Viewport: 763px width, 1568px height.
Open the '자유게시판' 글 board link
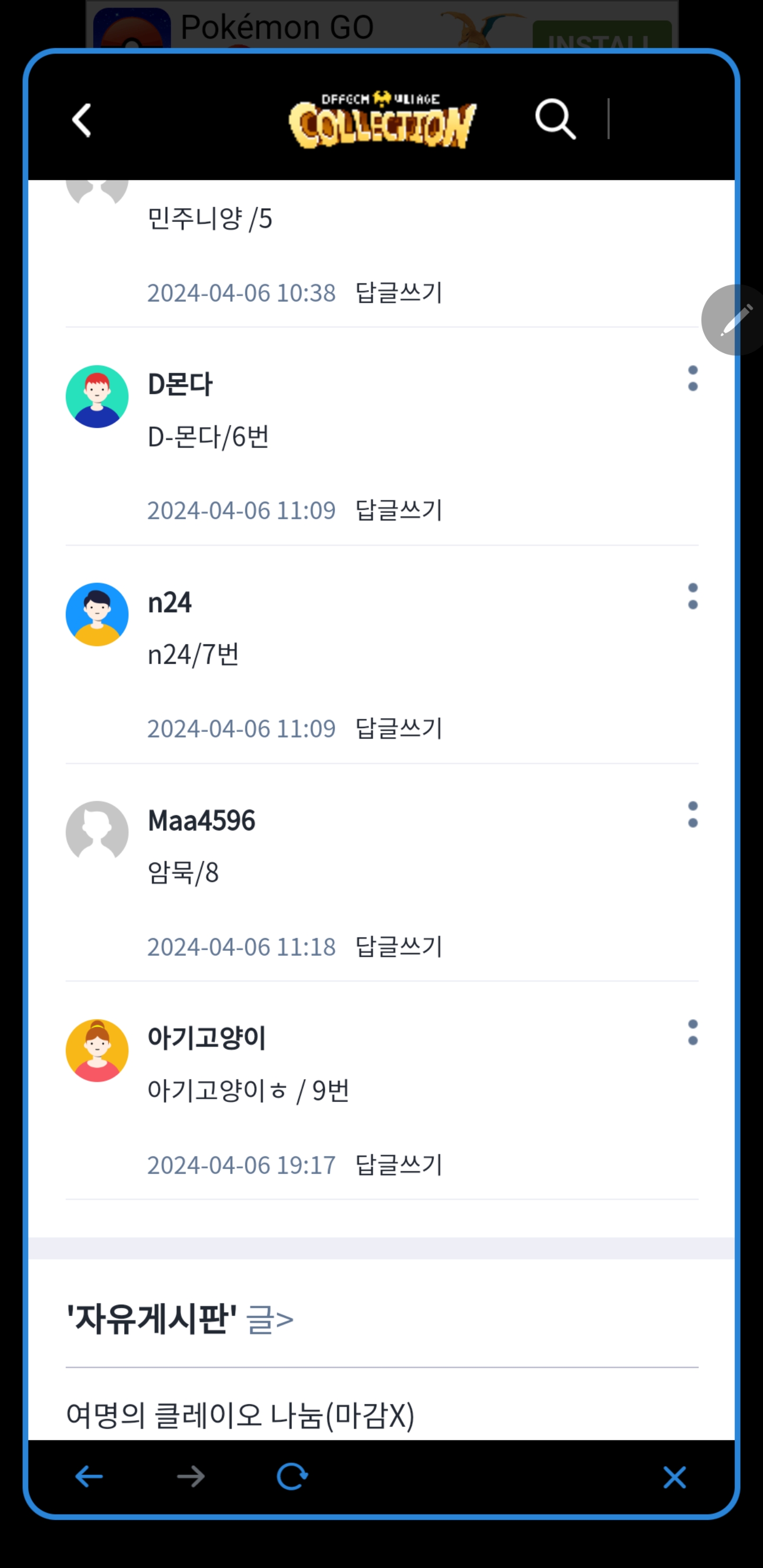[x=269, y=1320]
